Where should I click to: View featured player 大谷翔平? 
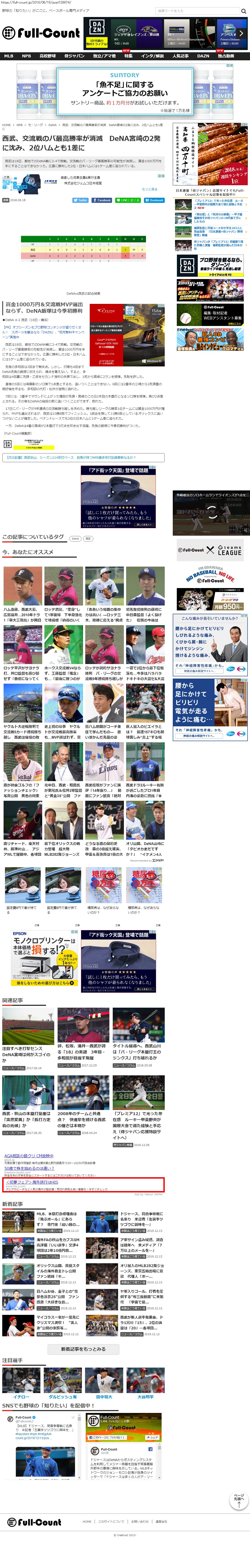pos(145,1396)
